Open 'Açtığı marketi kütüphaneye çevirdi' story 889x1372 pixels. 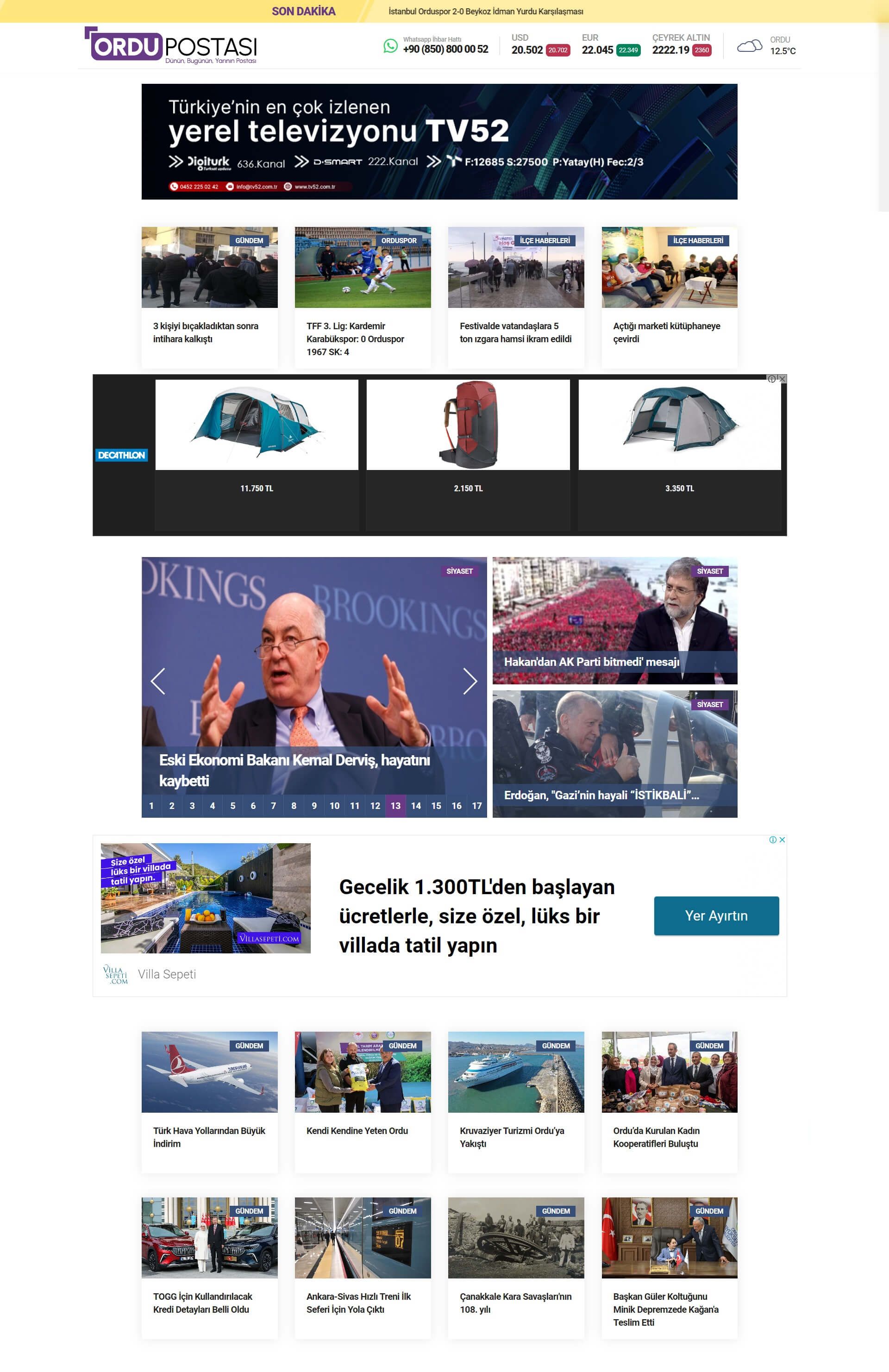(x=666, y=332)
